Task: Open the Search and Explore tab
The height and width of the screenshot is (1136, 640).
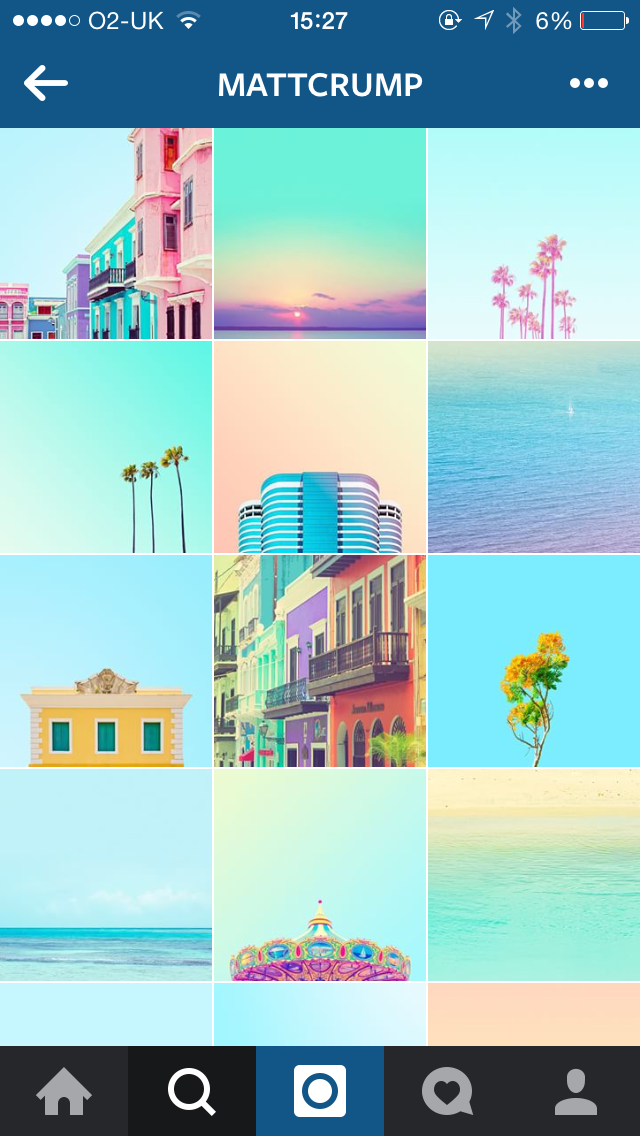Action: [x=192, y=1091]
